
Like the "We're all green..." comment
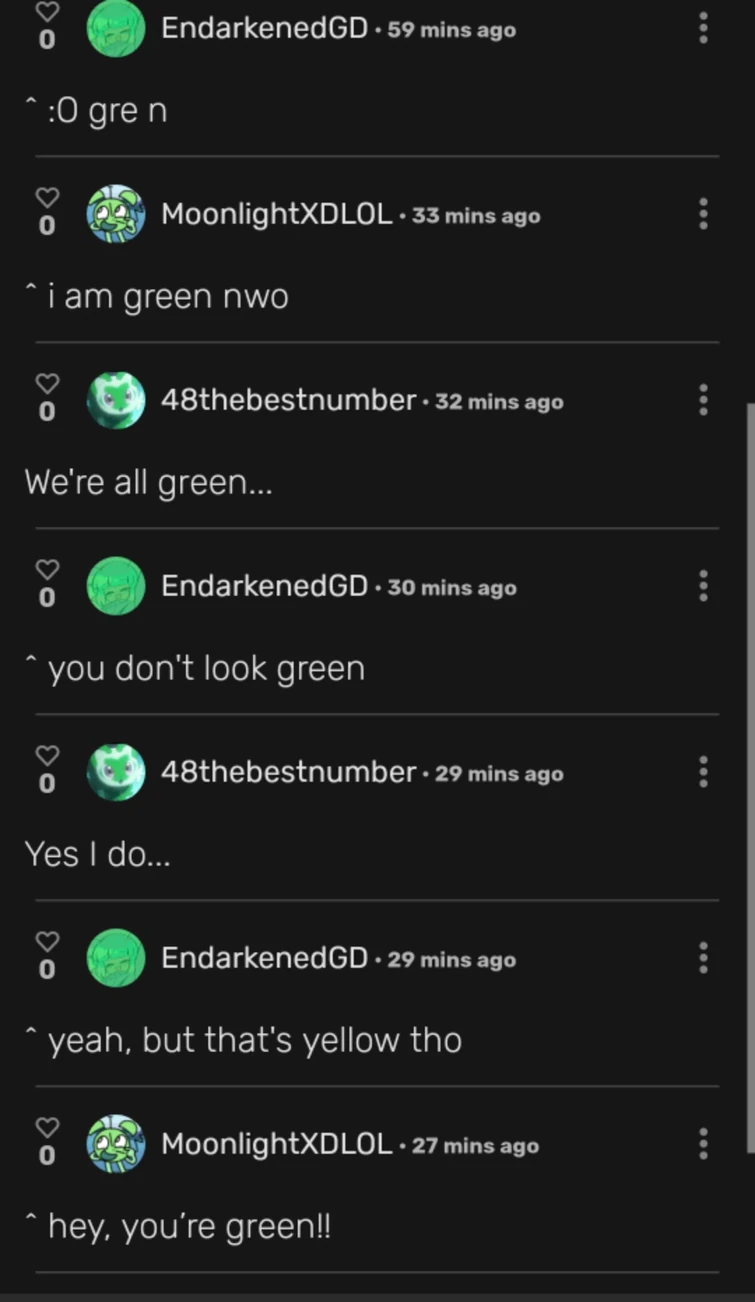coord(47,382)
